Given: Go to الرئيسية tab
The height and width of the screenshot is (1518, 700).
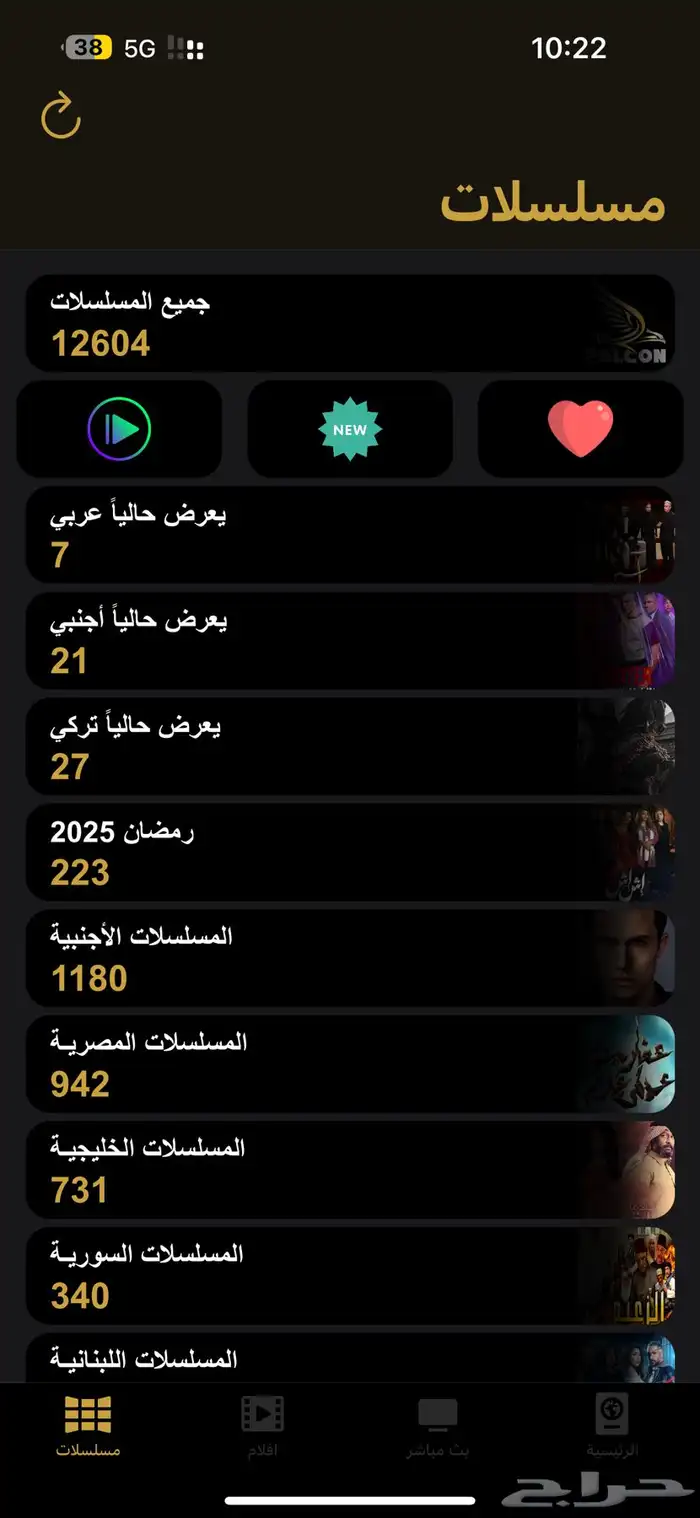Looking at the screenshot, I should [x=612, y=1427].
